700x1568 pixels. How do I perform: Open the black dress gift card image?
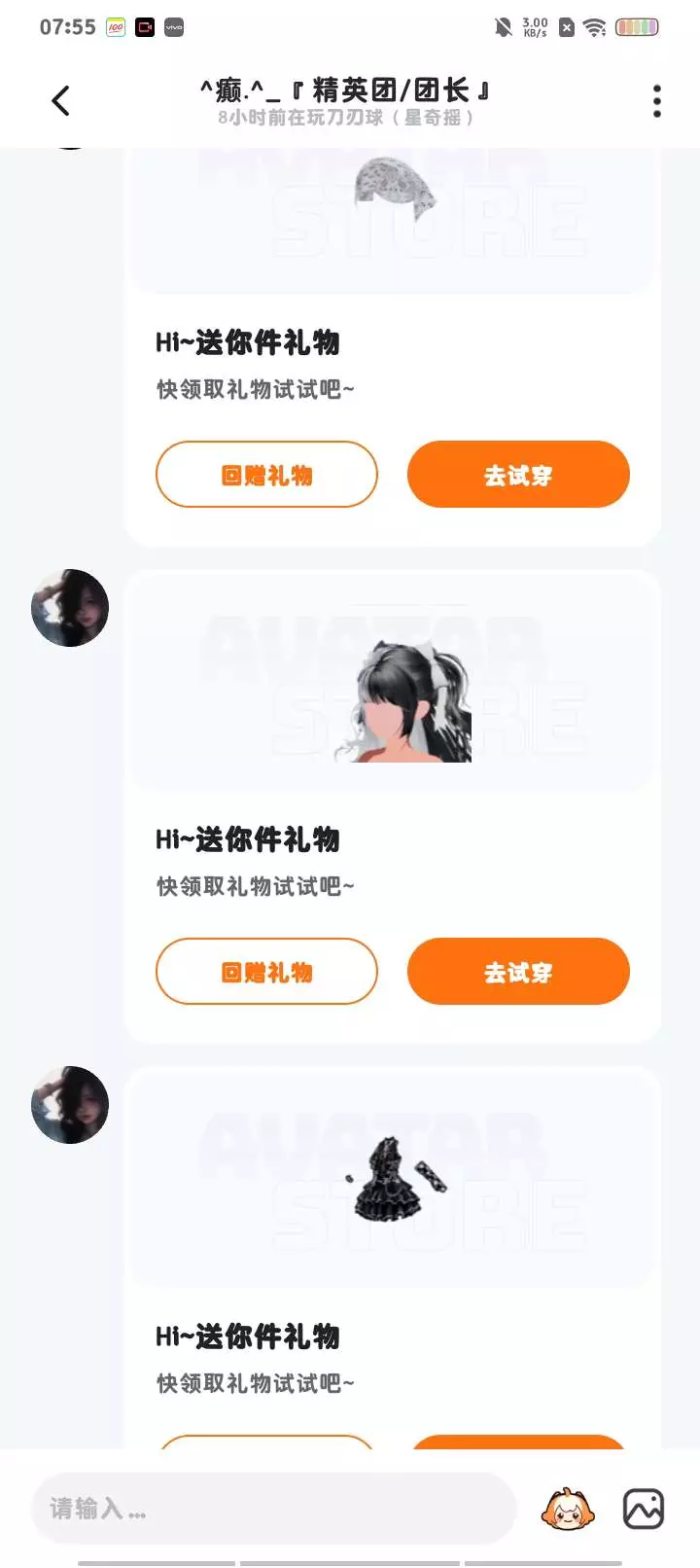click(x=394, y=1178)
